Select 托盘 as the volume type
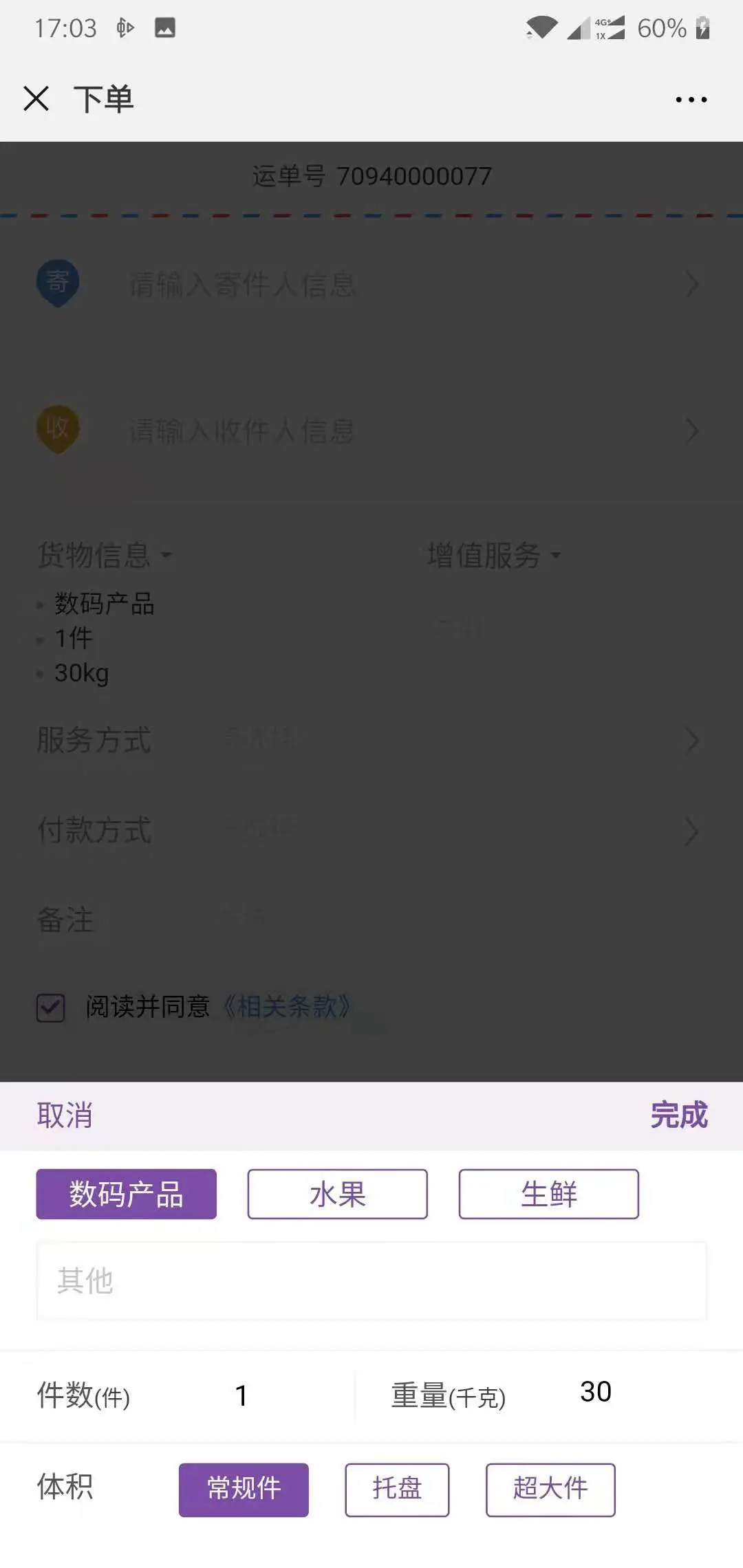This screenshot has height=1568, width=743. click(x=396, y=1489)
